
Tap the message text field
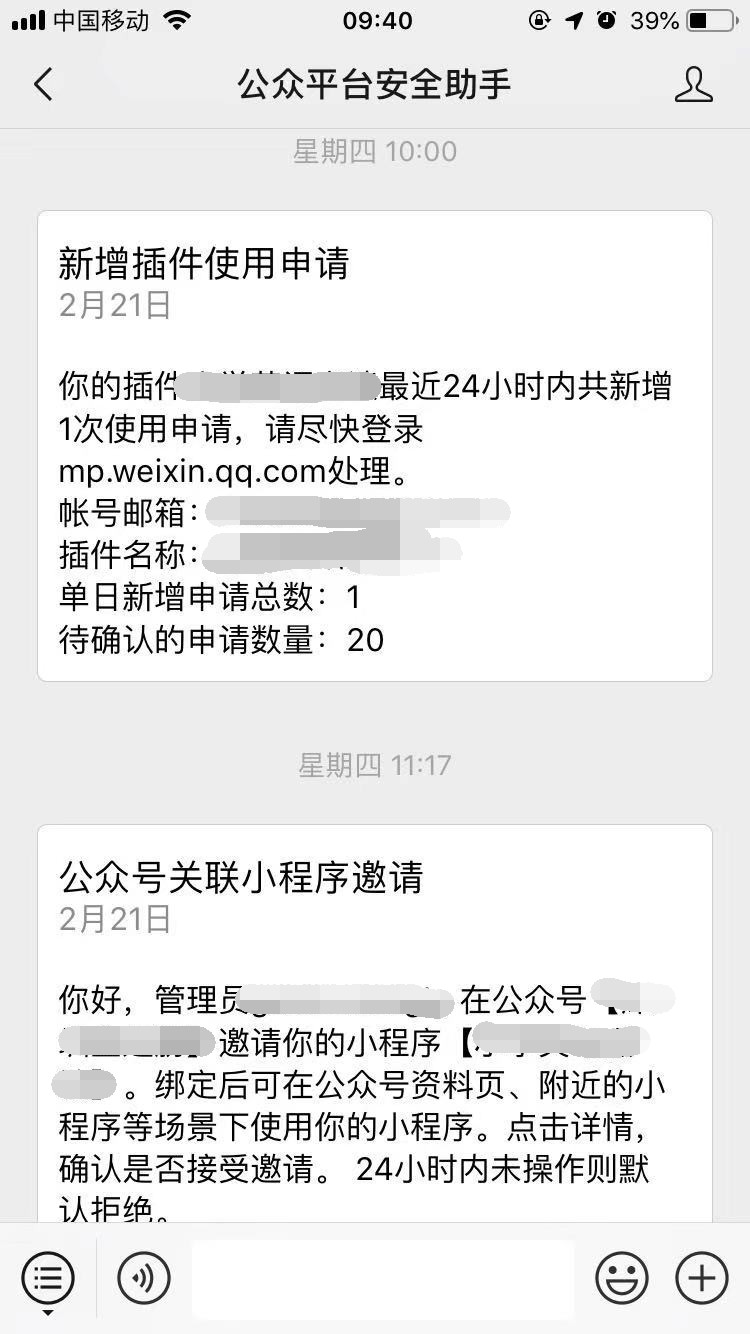coord(383,1279)
